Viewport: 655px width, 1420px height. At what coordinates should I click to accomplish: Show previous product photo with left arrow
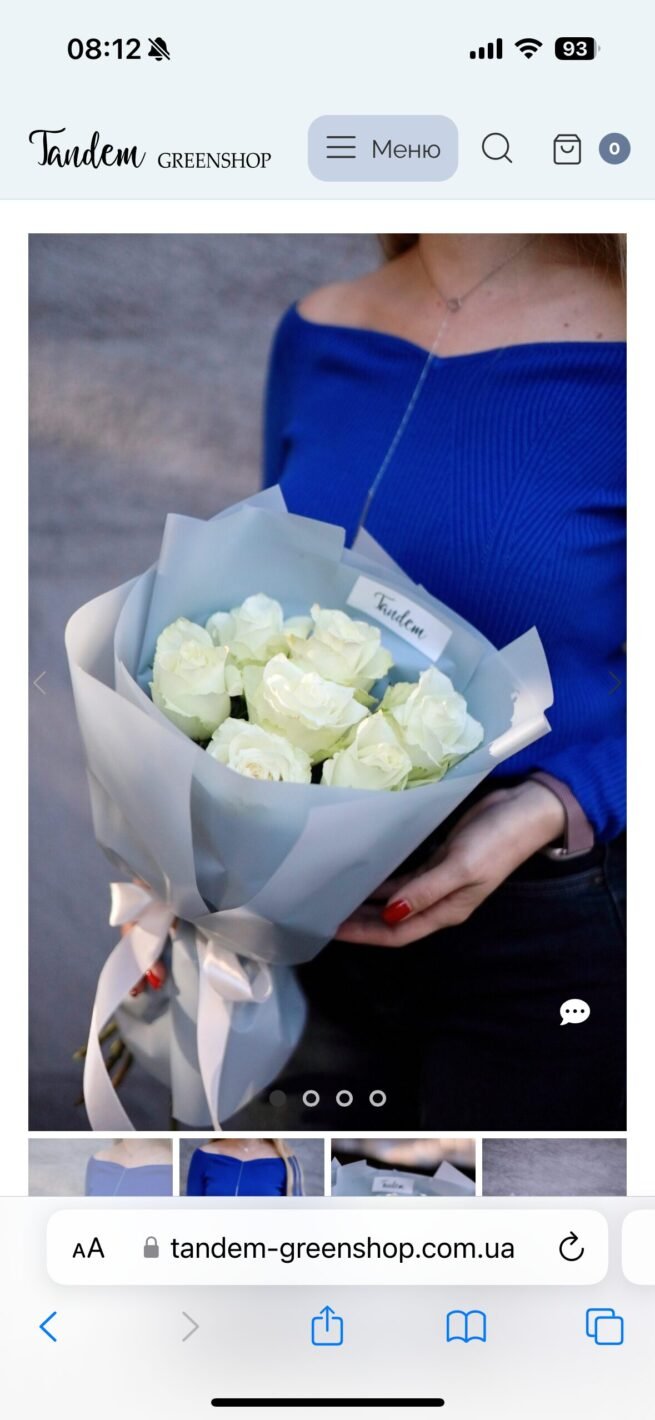(40, 683)
